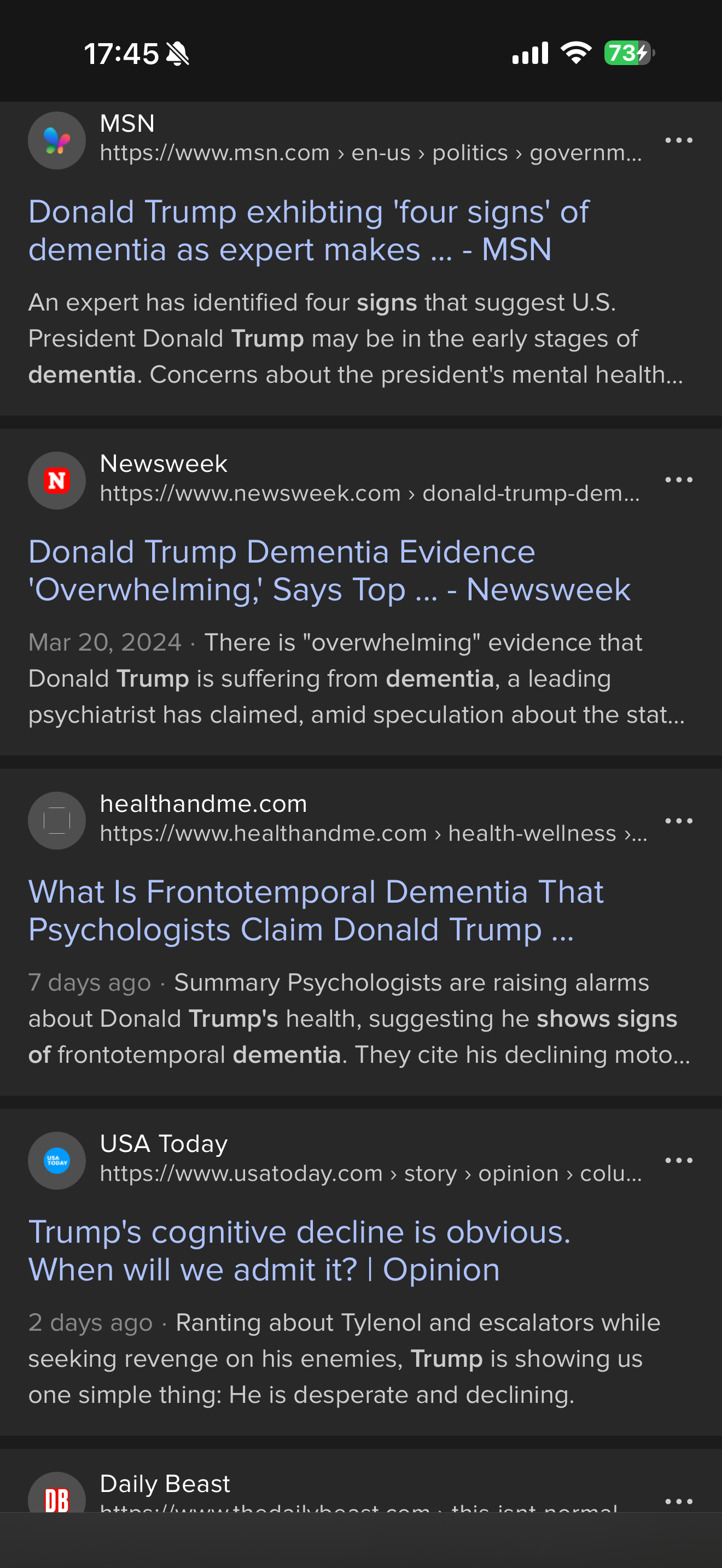The height and width of the screenshot is (1568, 722).
Task: Tap the three dots beside Daily Beast
Action: [678, 1501]
